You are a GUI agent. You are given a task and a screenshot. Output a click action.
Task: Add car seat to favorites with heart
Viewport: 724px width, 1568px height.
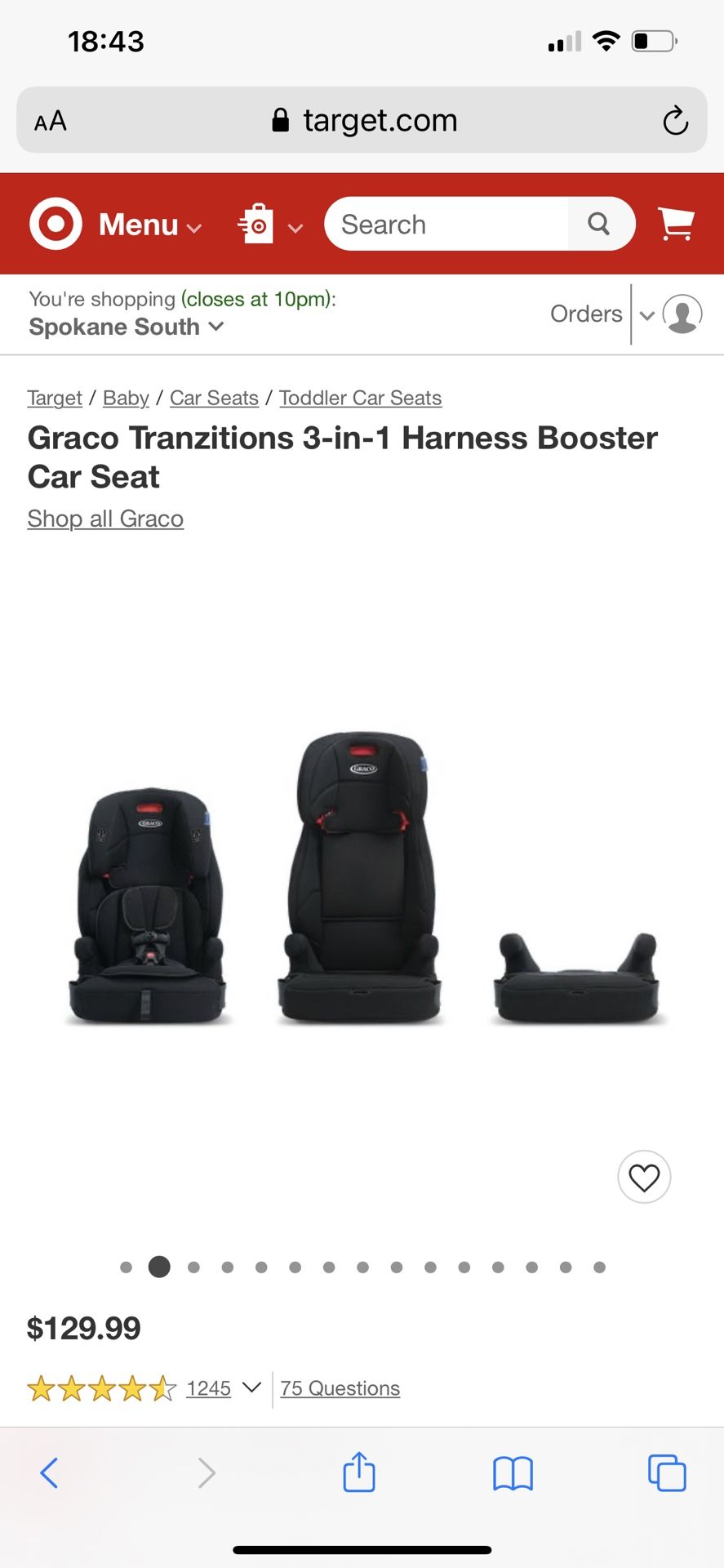tap(644, 1177)
